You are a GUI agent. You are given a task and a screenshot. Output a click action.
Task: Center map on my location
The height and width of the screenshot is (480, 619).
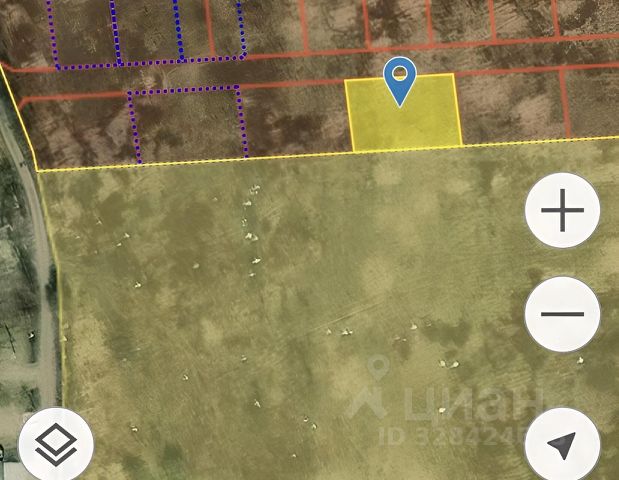coord(562,446)
